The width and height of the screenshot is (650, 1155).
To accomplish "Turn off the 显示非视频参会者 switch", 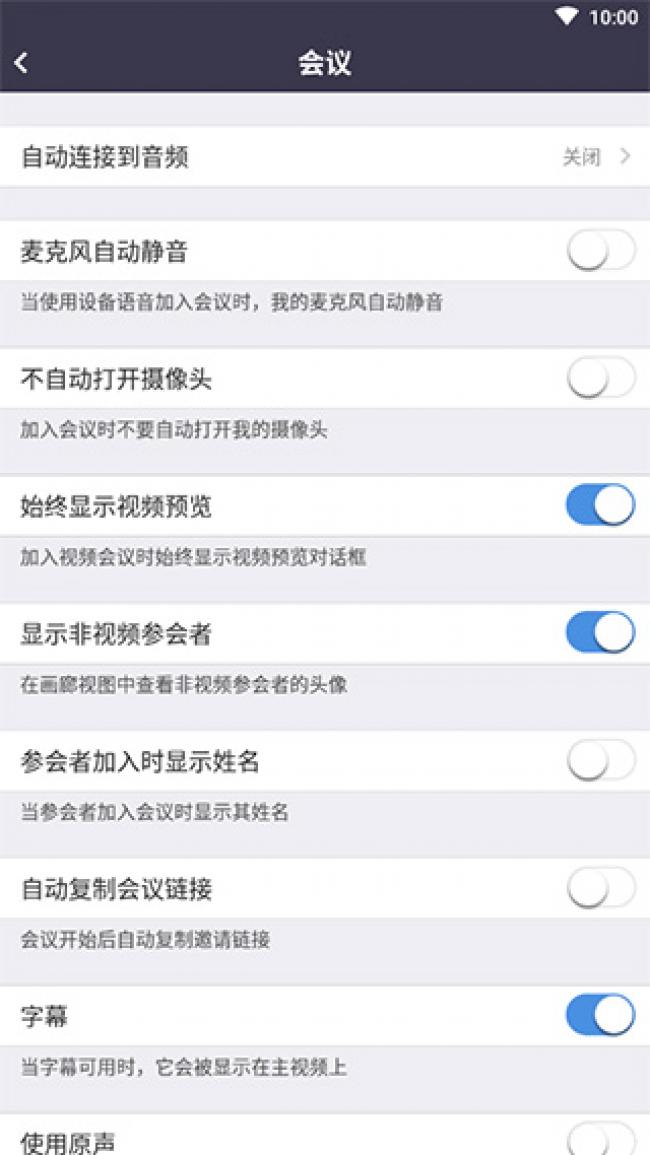I will click(601, 633).
